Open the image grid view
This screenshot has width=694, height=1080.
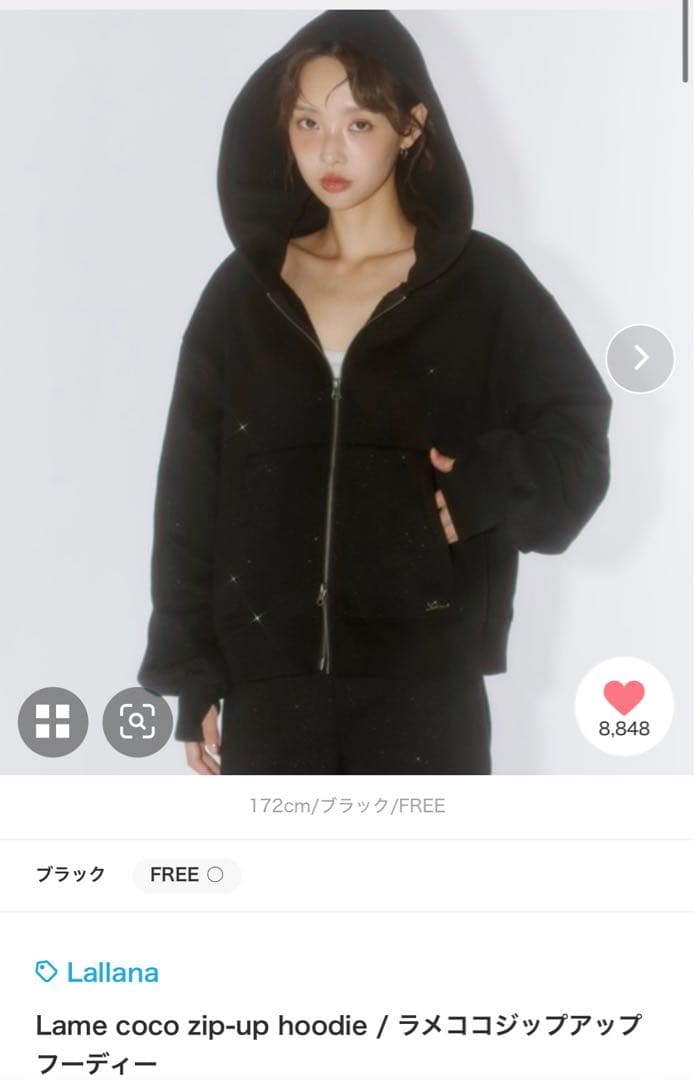(53, 721)
